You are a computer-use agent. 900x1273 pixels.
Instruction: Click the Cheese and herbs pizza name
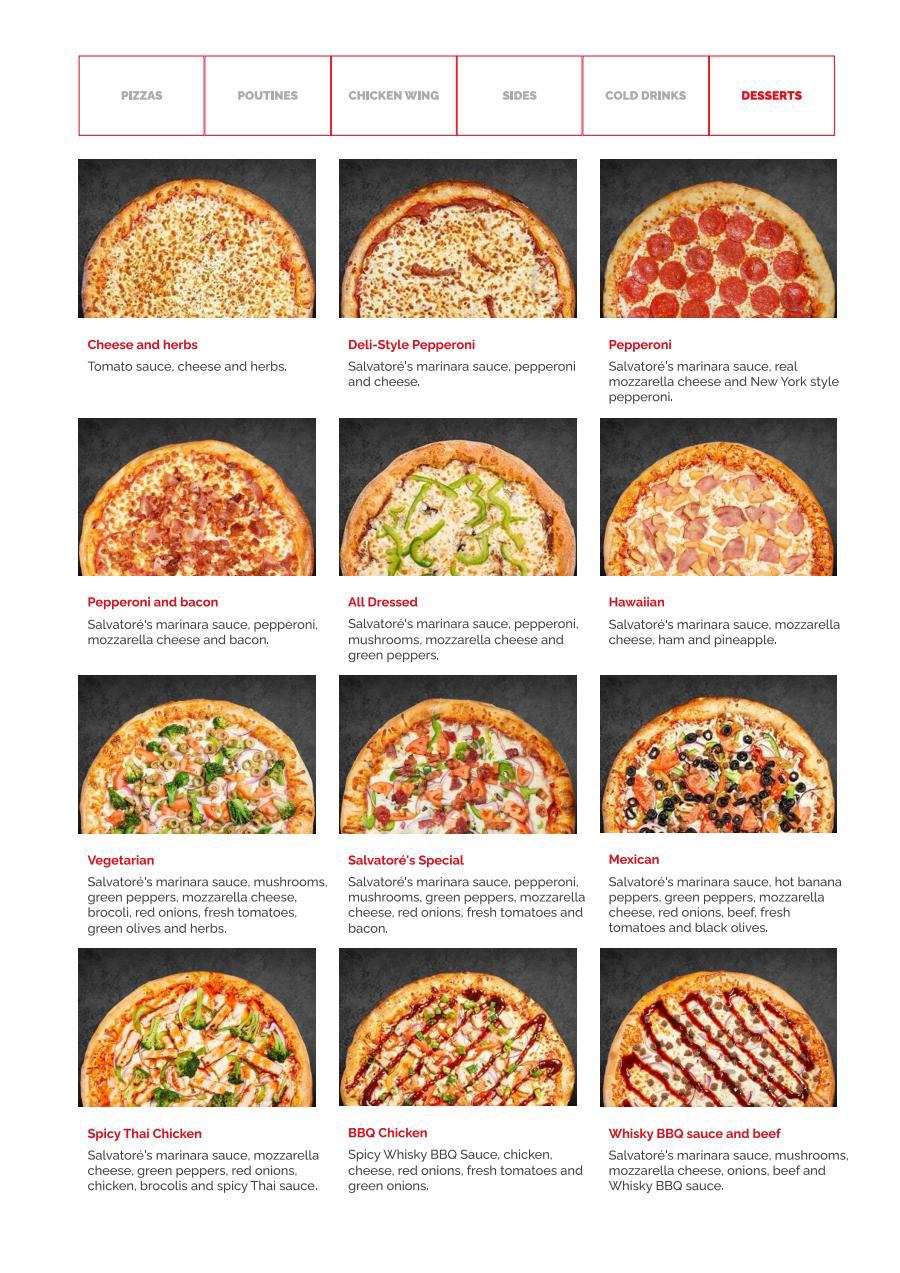point(142,344)
